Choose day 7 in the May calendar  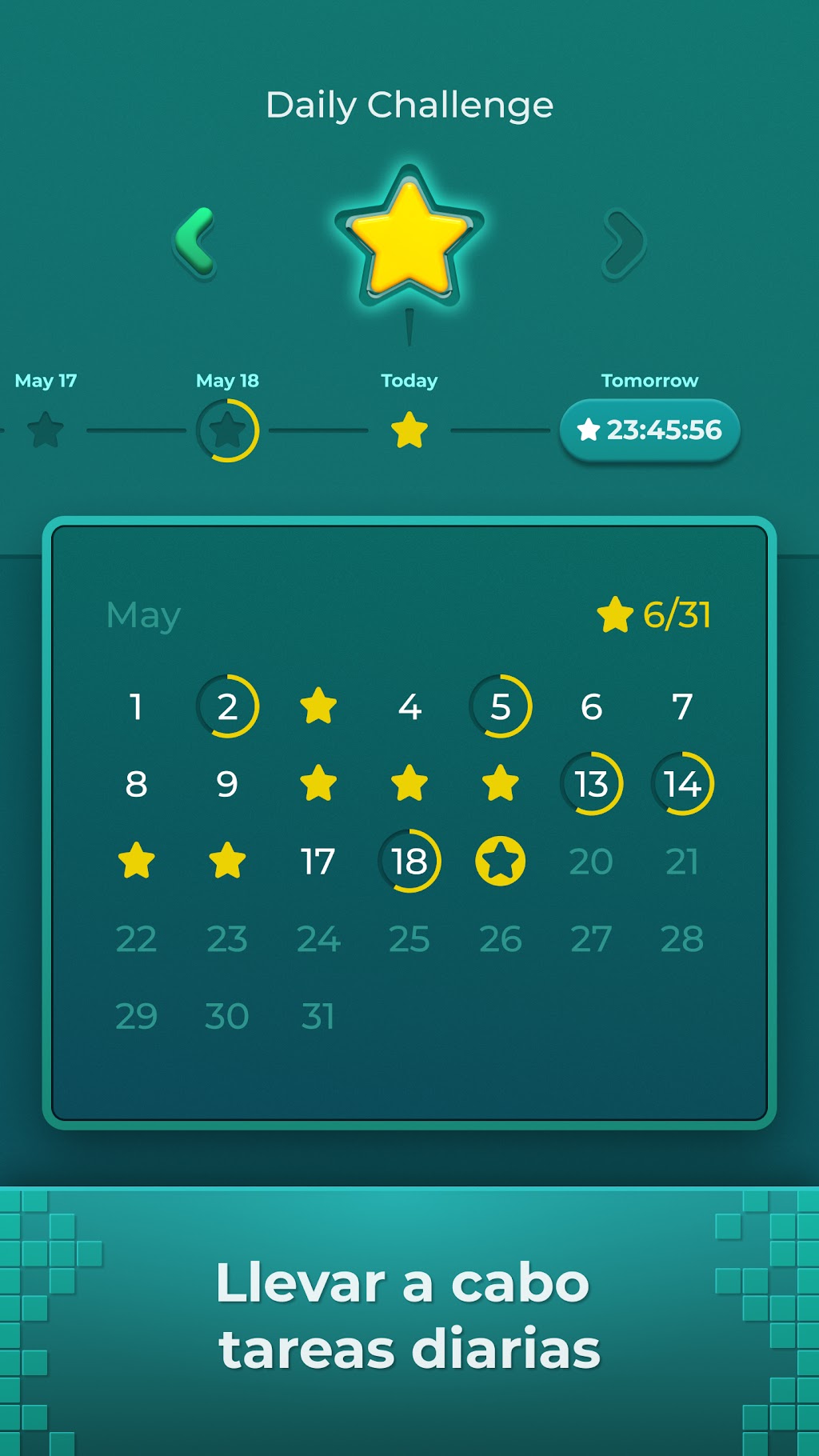[682, 707]
